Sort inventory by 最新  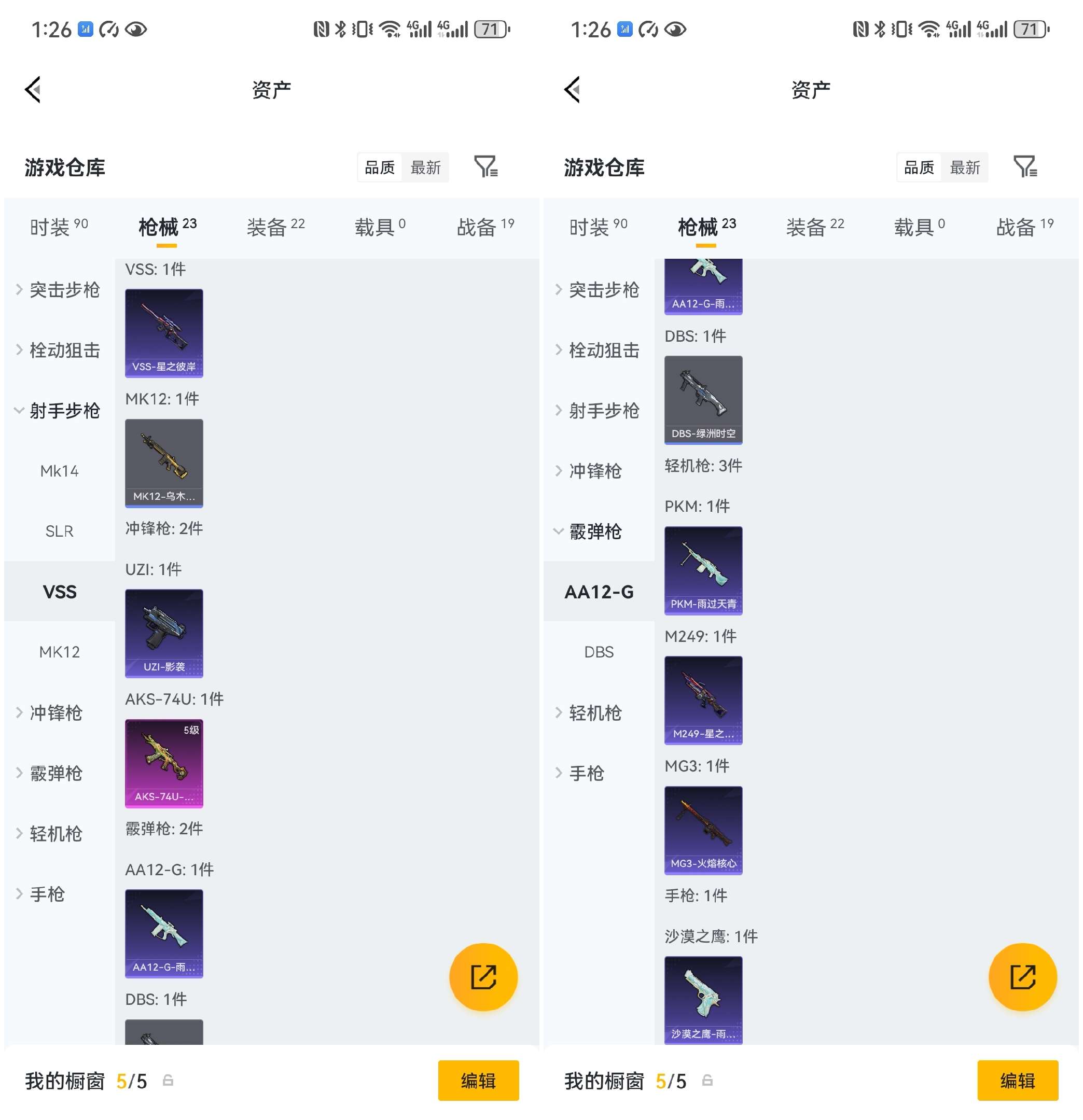click(x=425, y=167)
